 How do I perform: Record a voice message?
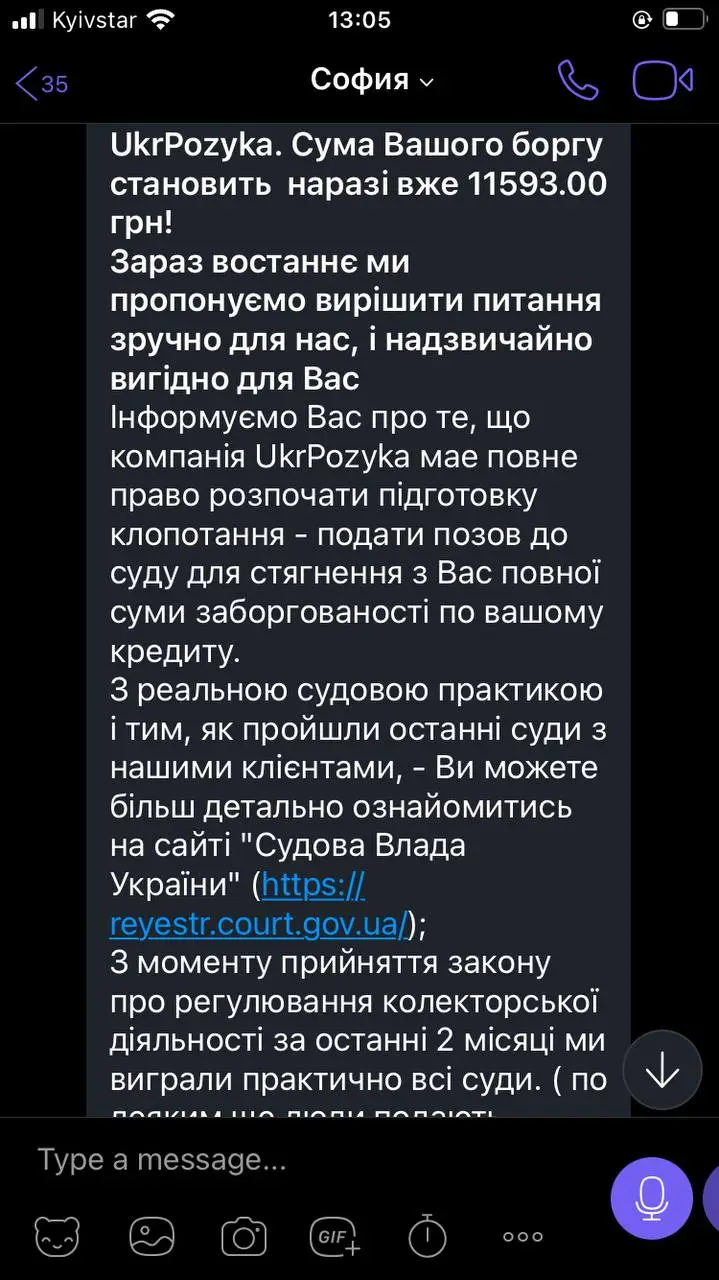coord(652,1198)
